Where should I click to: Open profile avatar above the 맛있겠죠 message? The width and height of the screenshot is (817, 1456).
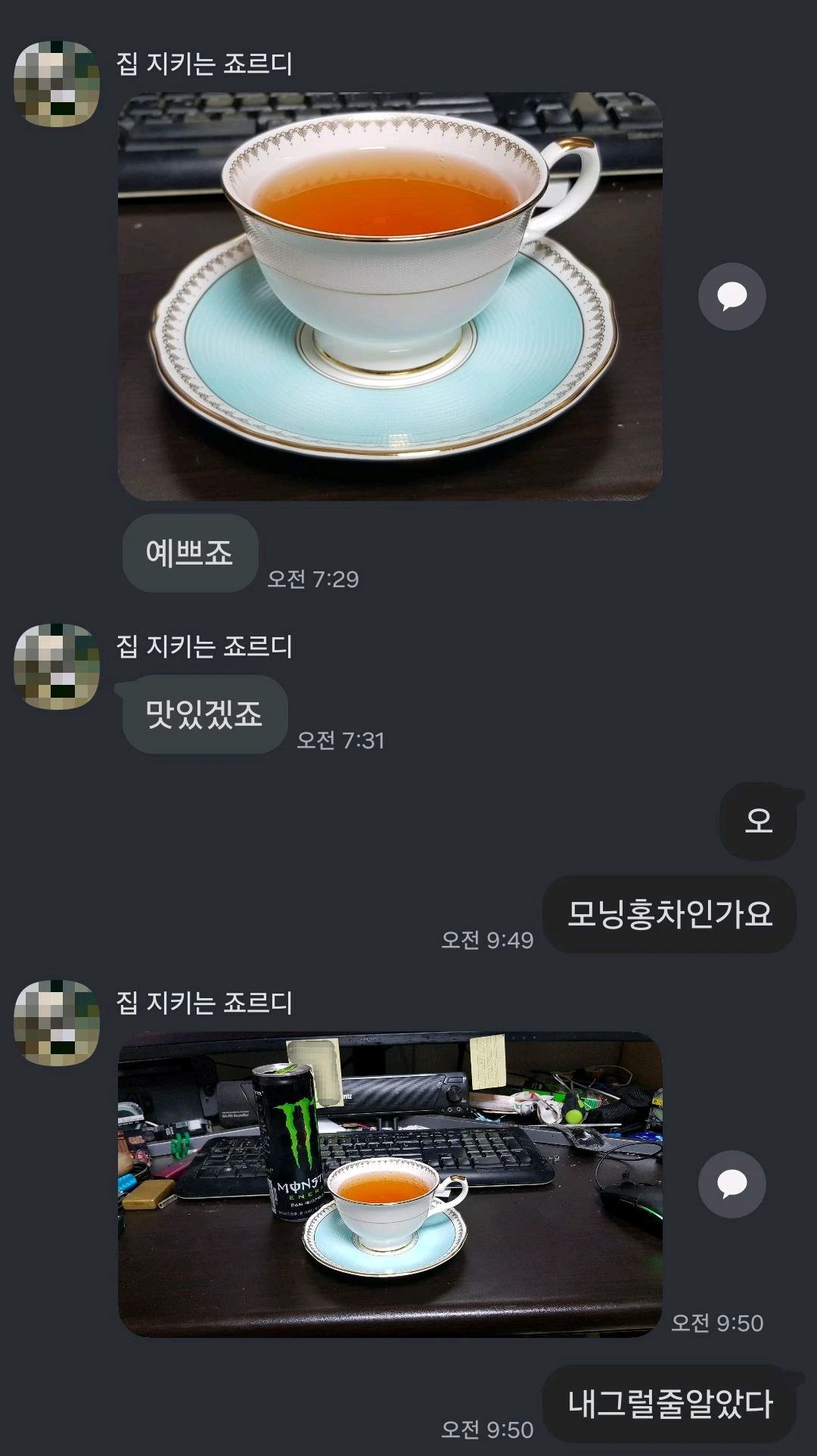click(x=57, y=667)
